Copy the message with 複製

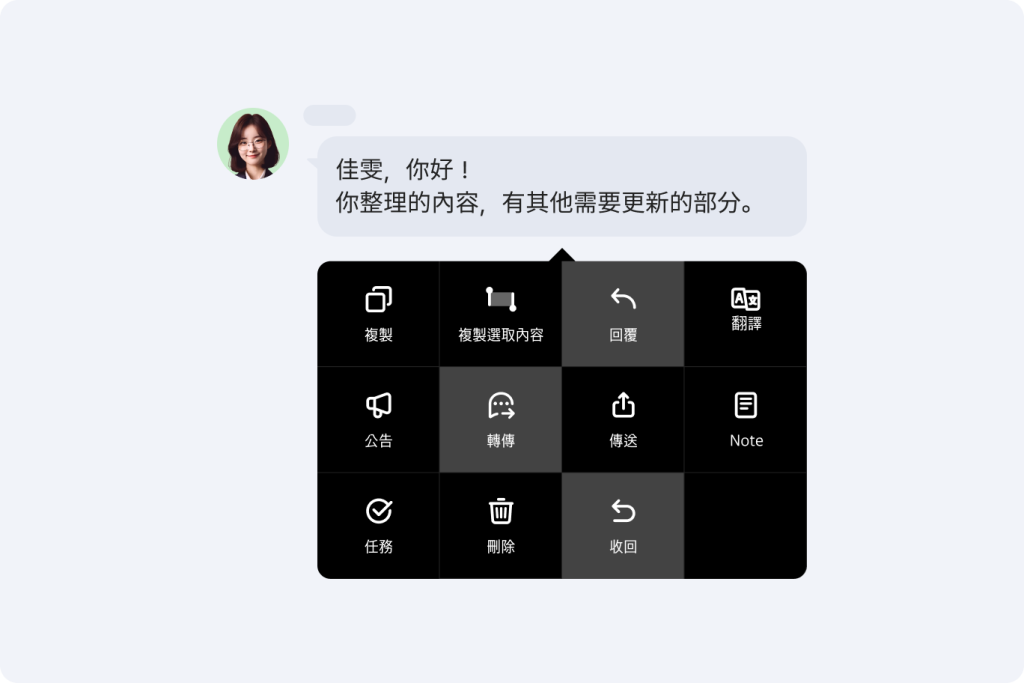coord(378,313)
